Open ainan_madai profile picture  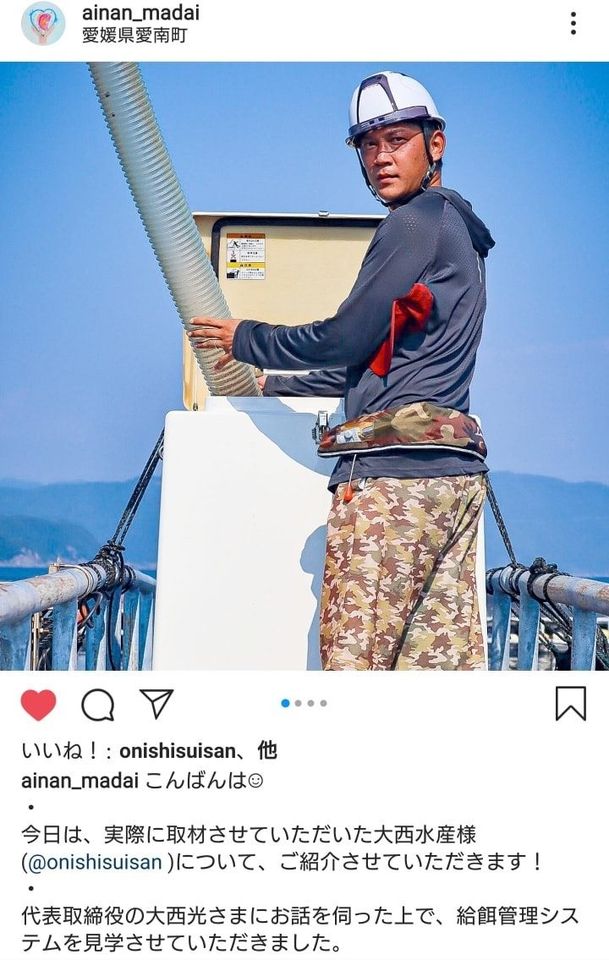(x=43, y=23)
